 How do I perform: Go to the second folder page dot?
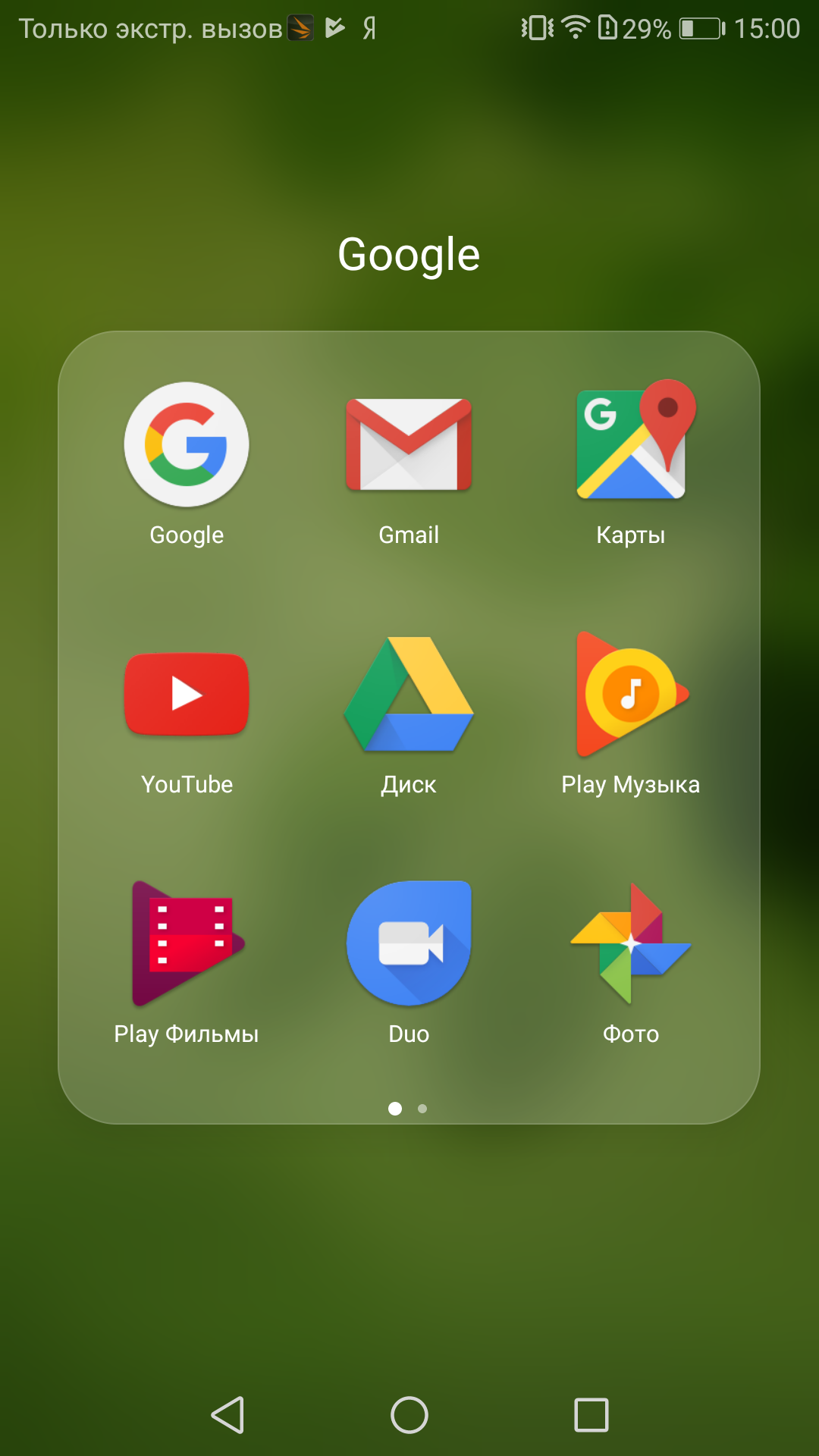(422, 1109)
